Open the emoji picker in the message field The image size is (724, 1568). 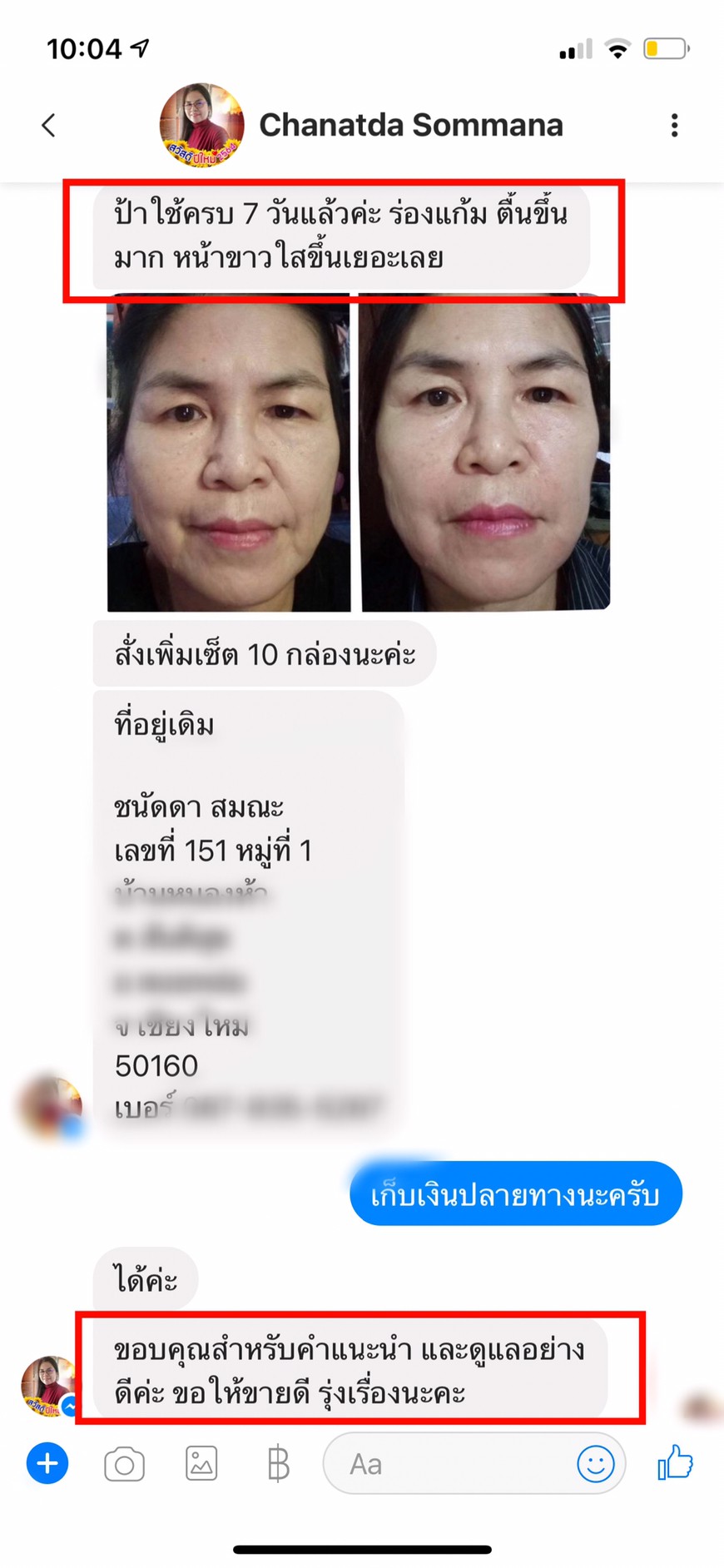click(595, 1464)
